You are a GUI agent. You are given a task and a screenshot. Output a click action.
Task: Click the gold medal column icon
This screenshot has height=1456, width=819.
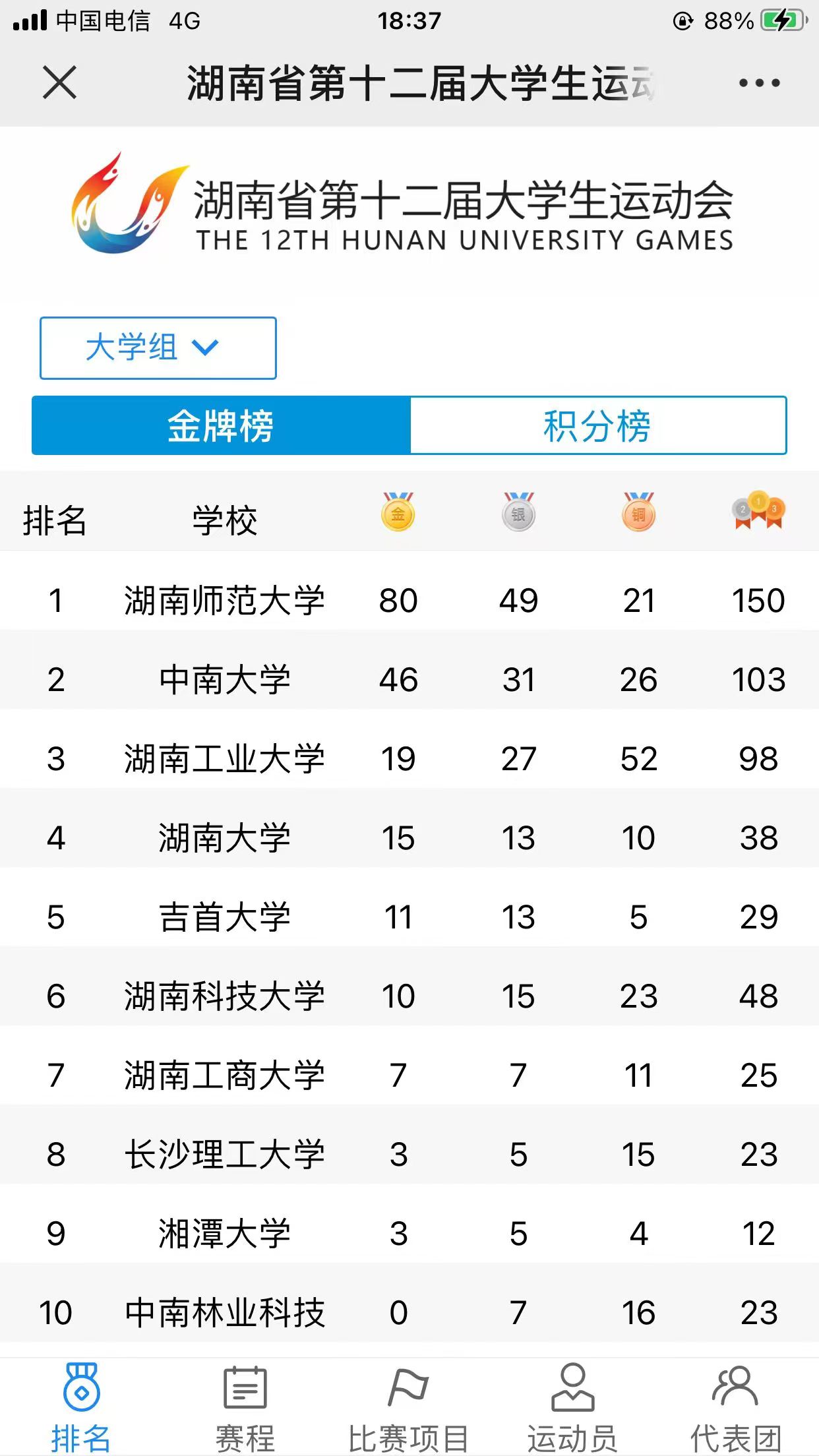[x=399, y=514]
